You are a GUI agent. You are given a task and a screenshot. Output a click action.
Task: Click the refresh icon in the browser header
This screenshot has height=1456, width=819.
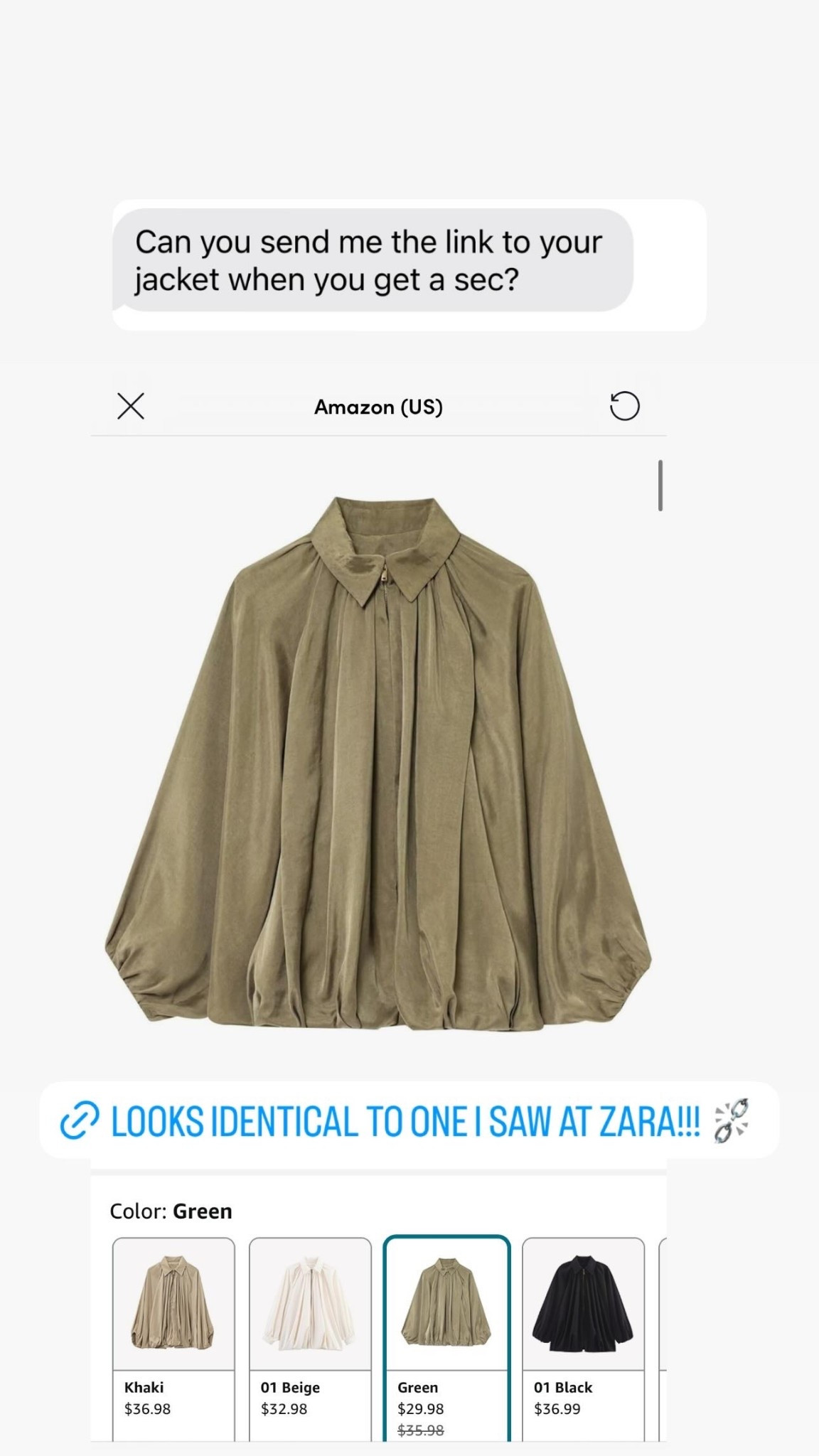[x=624, y=406]
